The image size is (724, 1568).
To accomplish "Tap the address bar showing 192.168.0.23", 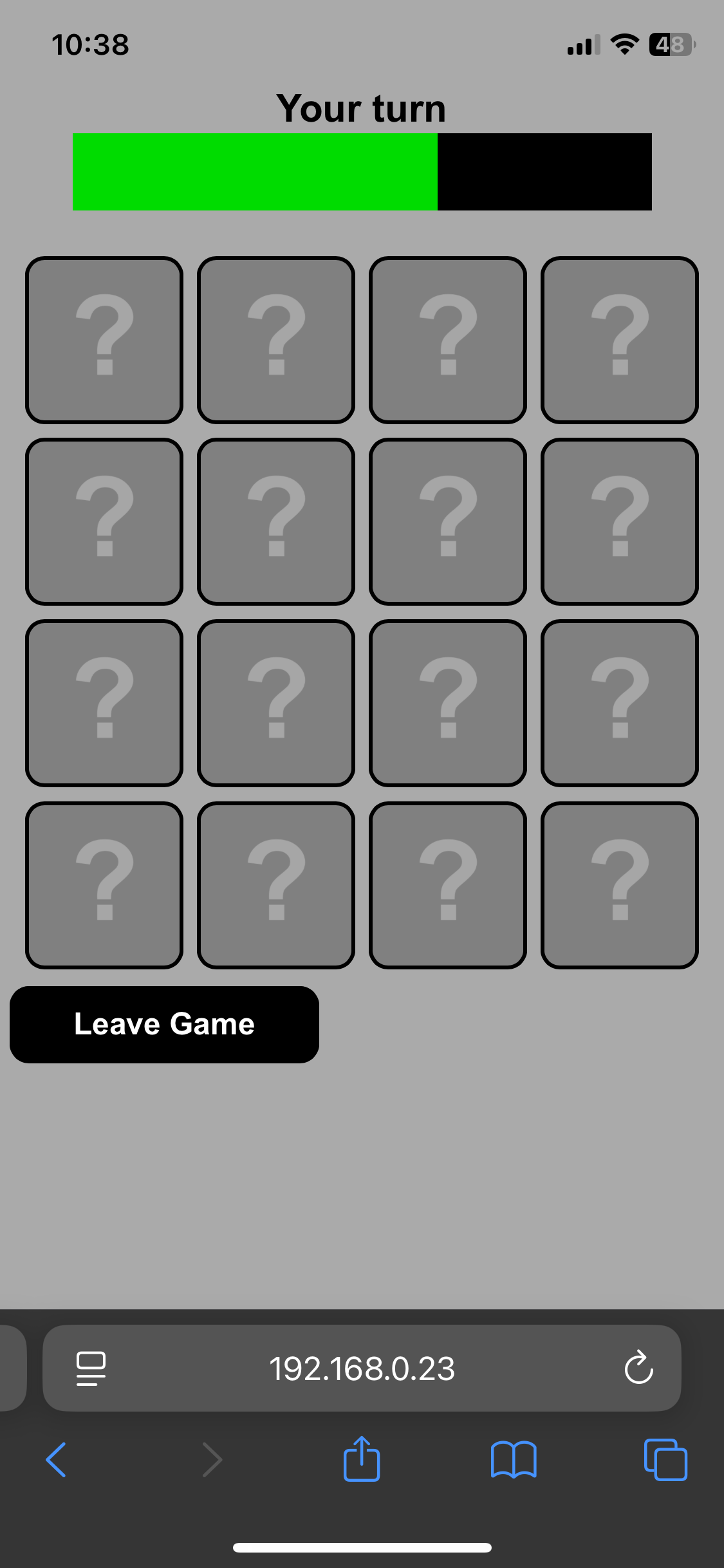I will pos(362,1368).
